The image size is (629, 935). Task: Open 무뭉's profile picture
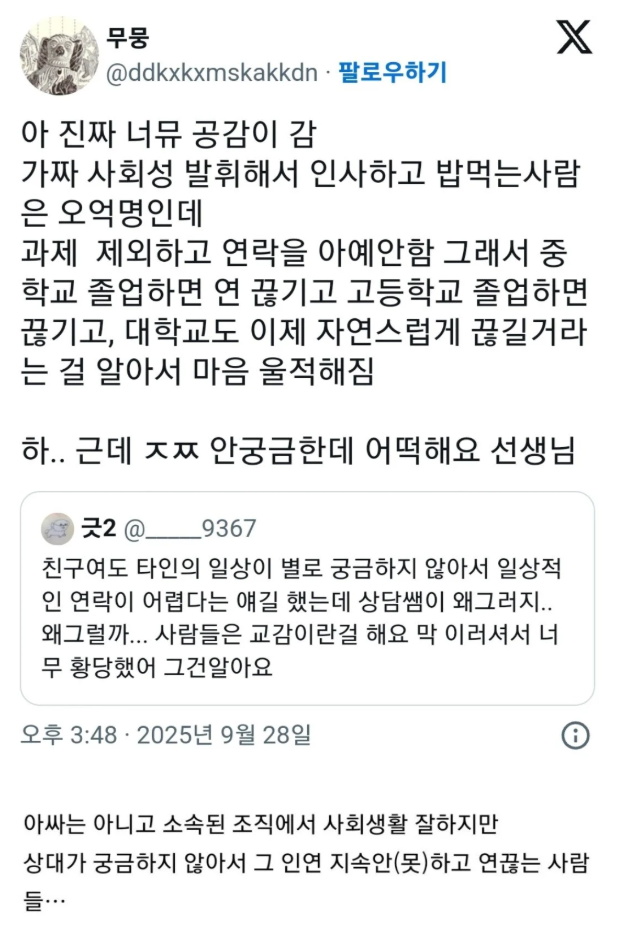(58, 55)
